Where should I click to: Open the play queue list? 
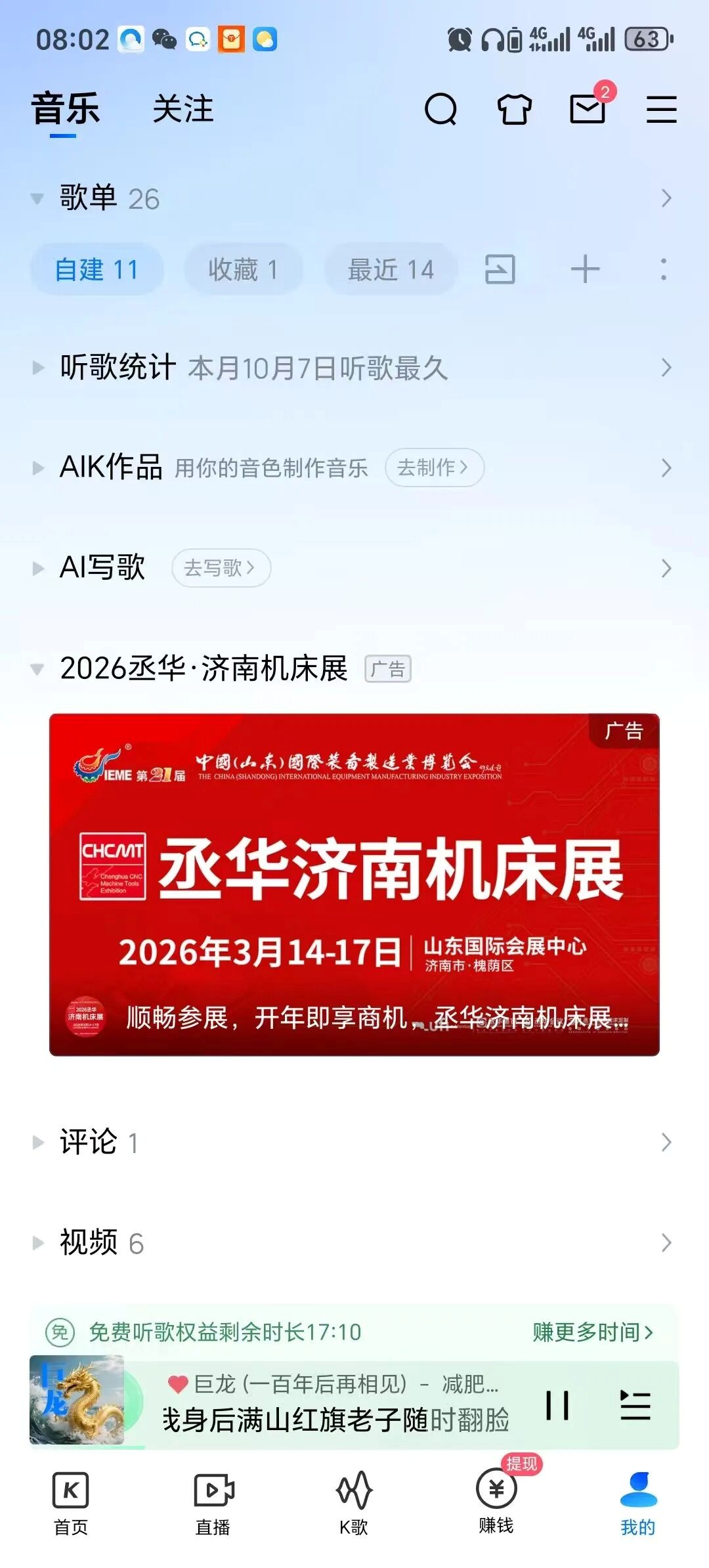pyautogui.click(x=635, y=1405)
